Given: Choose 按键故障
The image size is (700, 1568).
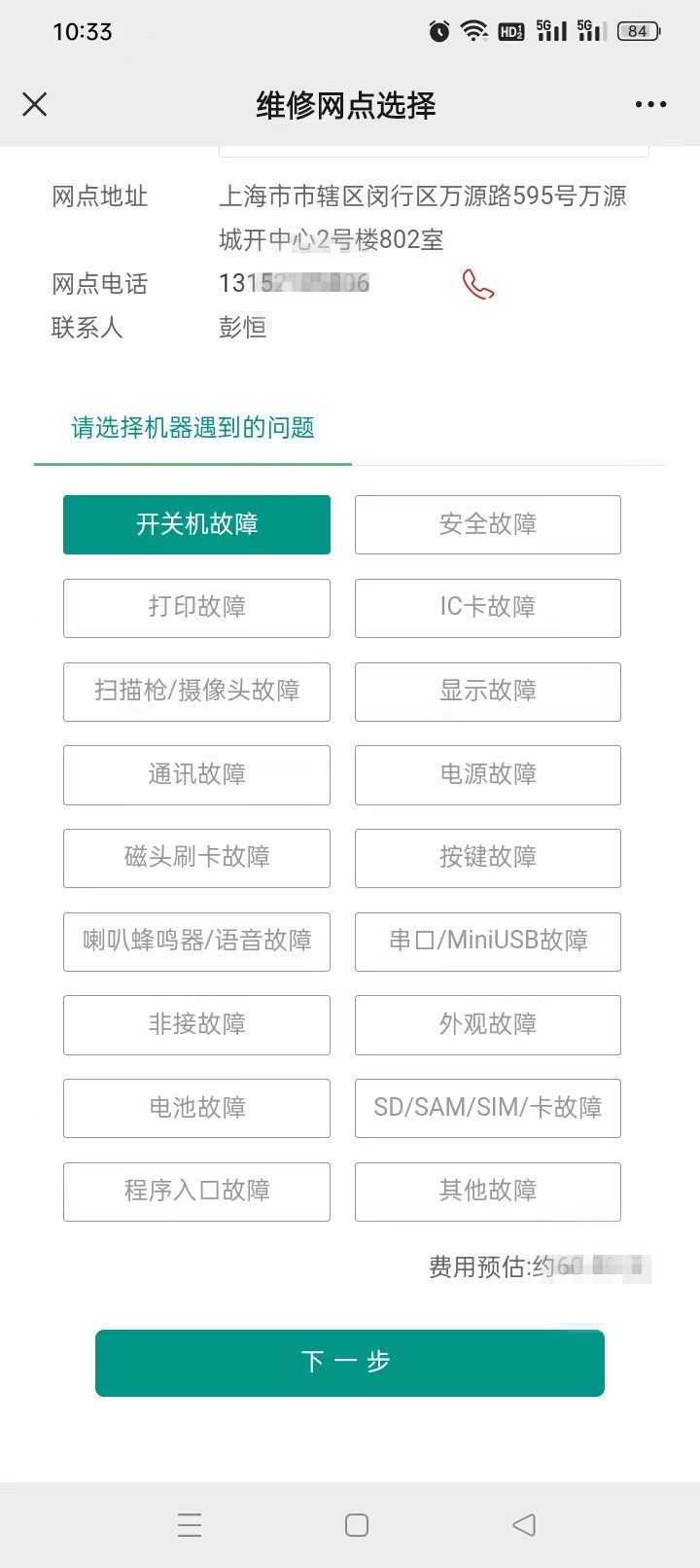Looking at the screenshot, I should 488,858.
